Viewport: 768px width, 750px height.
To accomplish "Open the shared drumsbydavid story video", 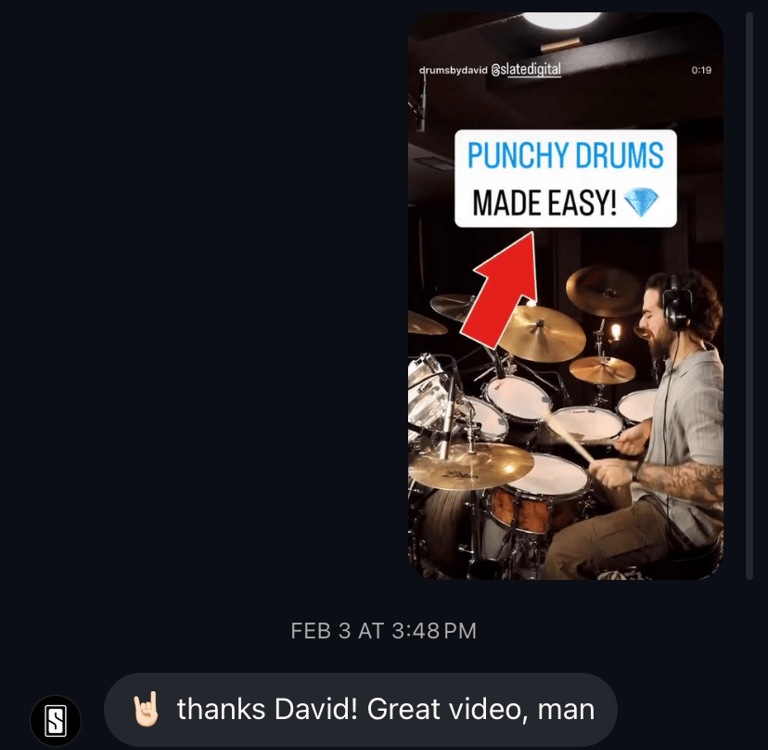I will pos(566,296).
